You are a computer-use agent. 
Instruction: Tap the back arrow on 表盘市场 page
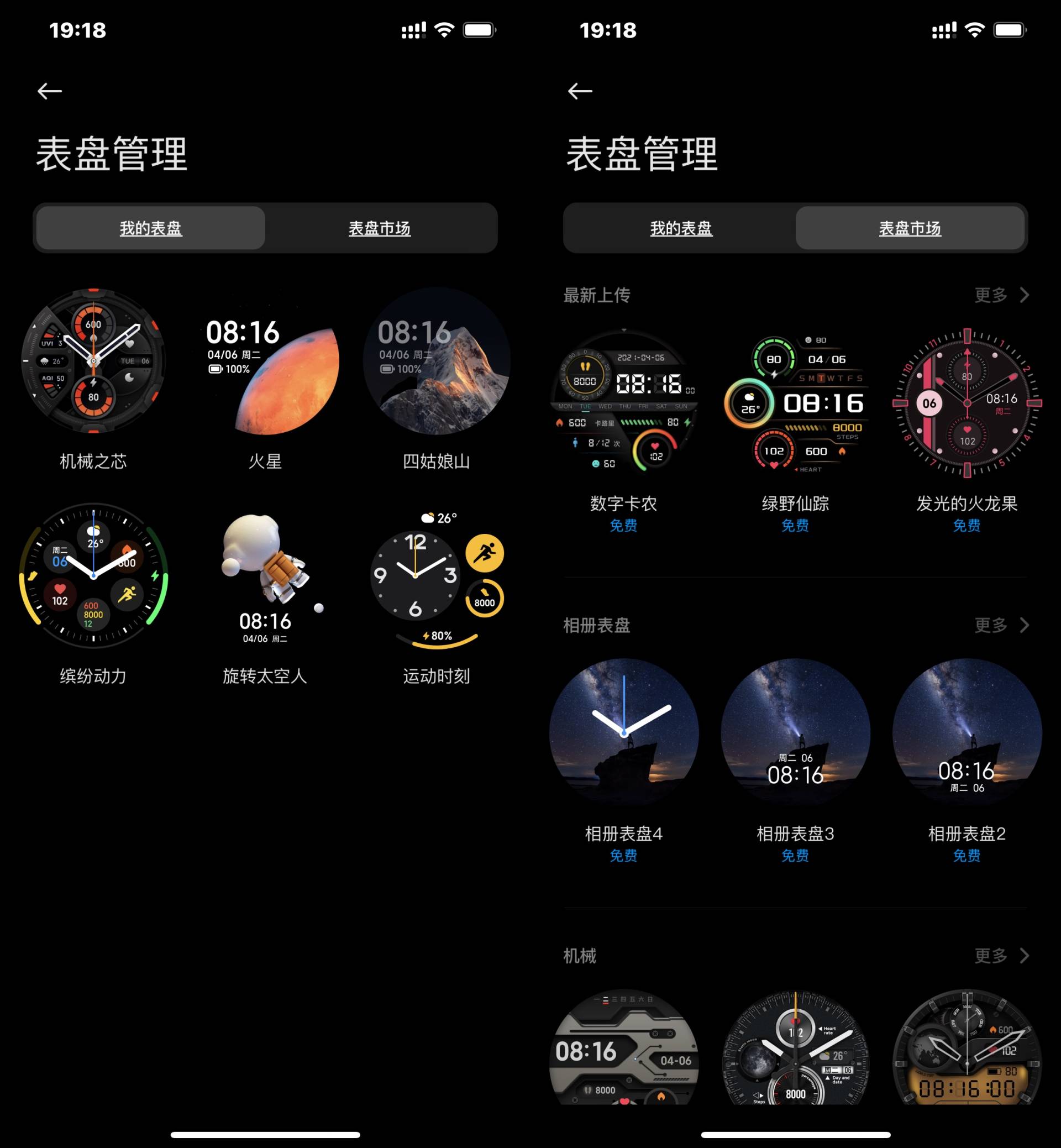(579, 90)
